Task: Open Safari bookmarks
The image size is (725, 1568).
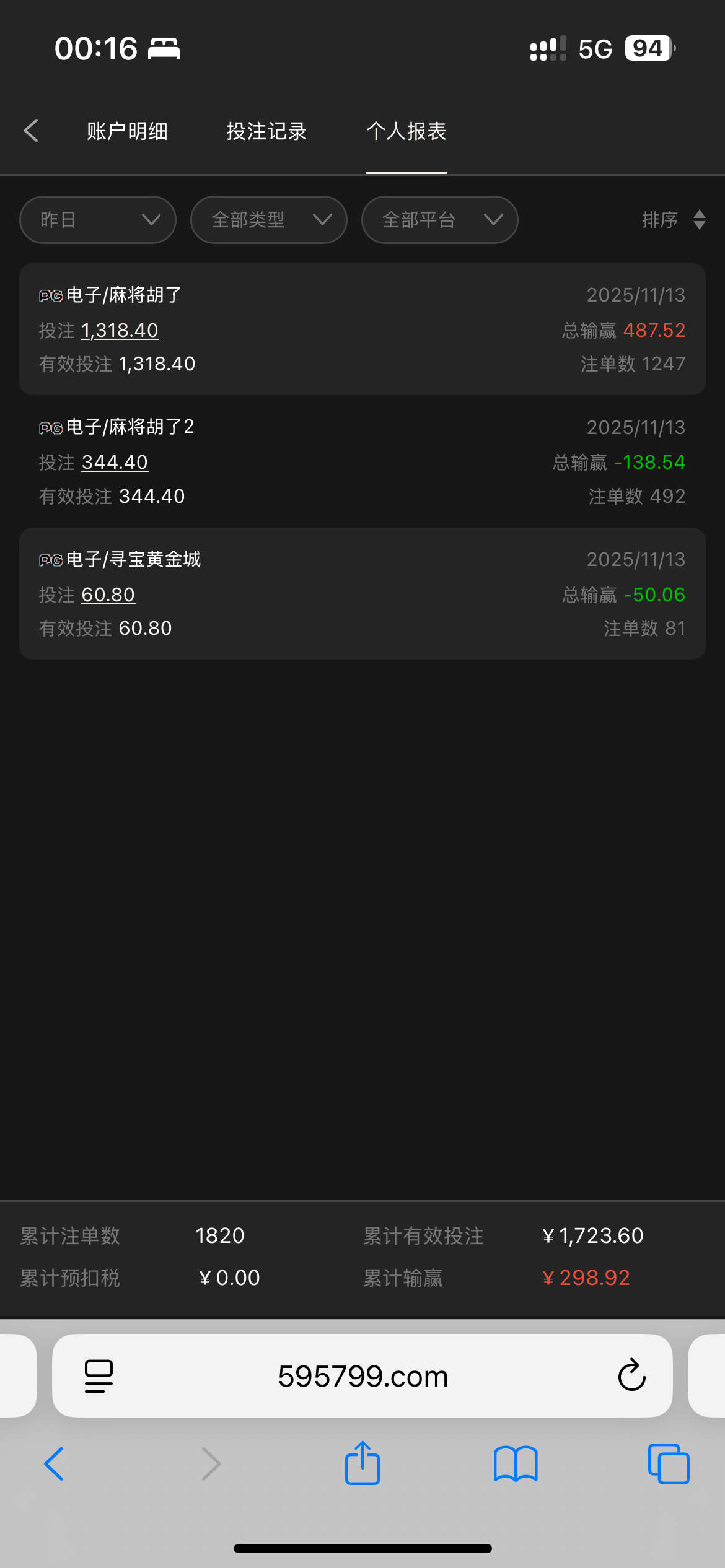Action: 516,1464
